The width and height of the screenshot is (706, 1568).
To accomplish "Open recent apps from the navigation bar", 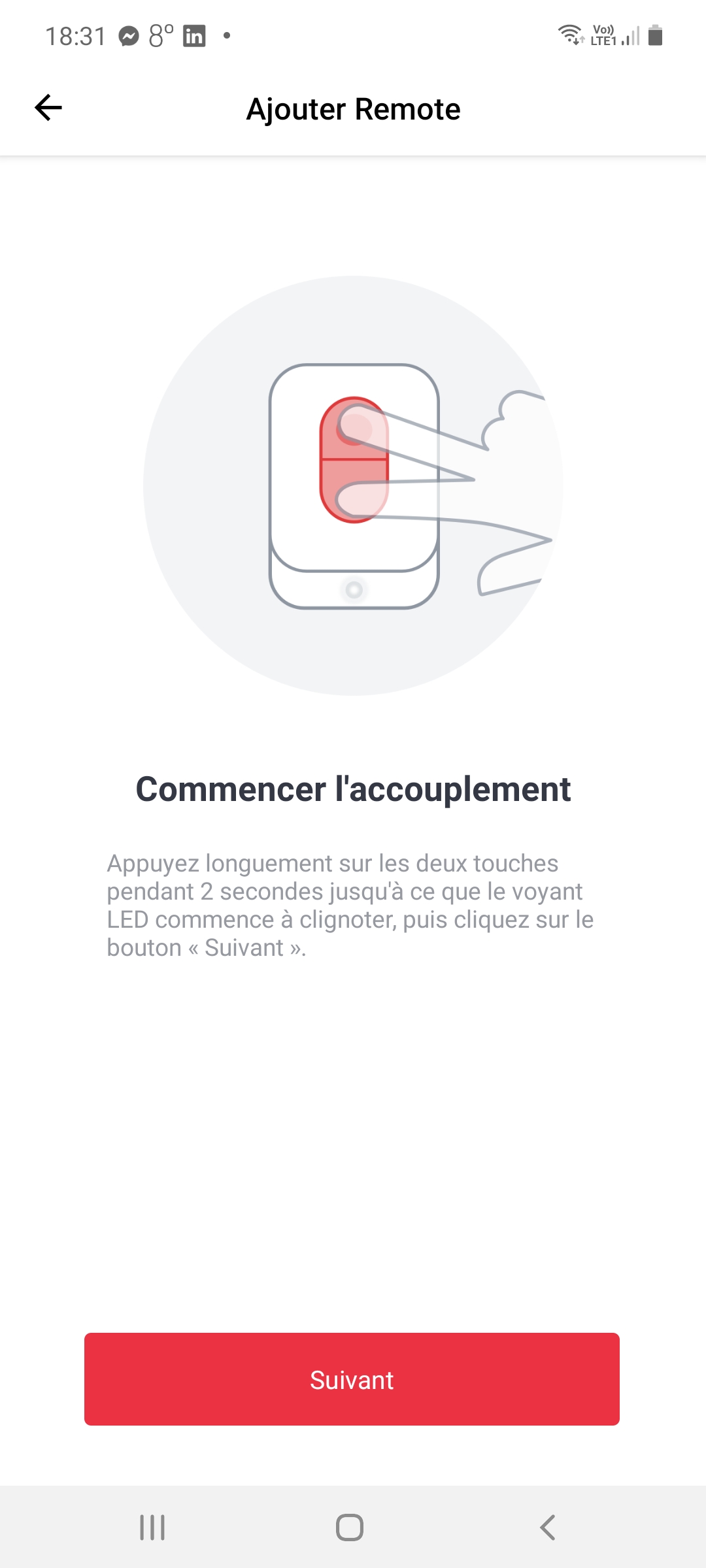I will click(152, 1527).
